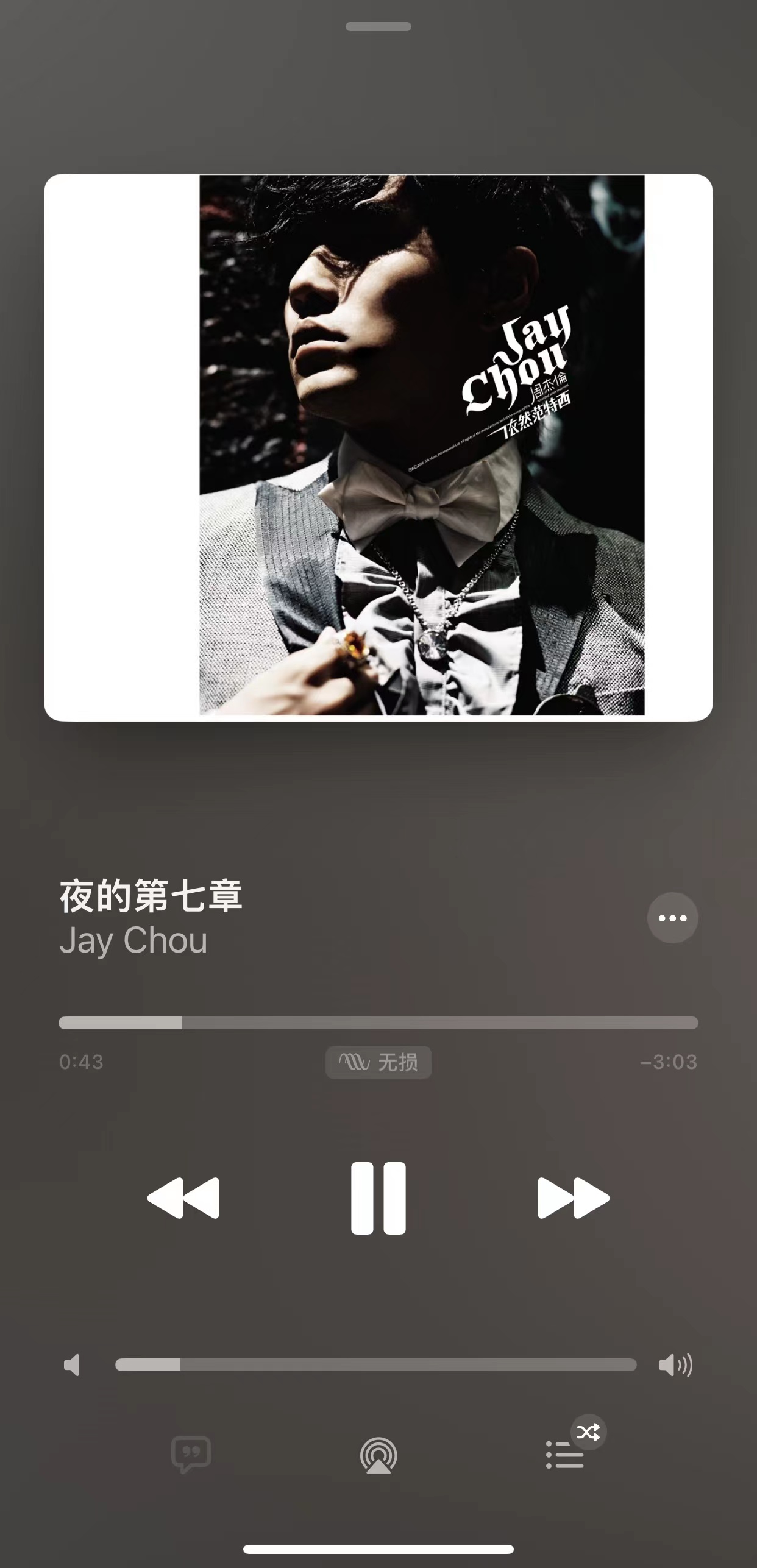Image resolution: width=757 pixels, height=1568 pixels.
Task: Pause the current song
Action: [x=378, y=1198]
